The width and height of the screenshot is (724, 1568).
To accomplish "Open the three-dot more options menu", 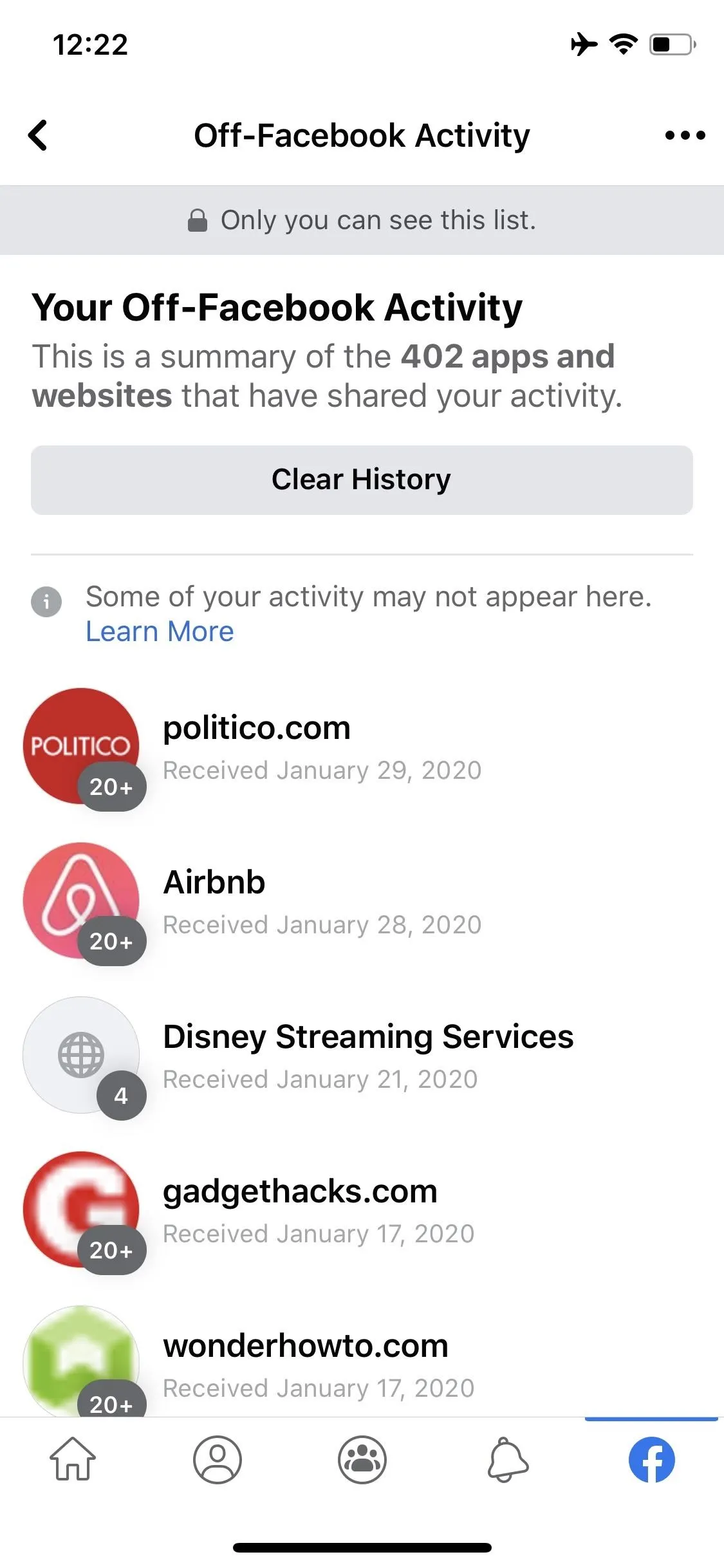I will click(685, 135).
